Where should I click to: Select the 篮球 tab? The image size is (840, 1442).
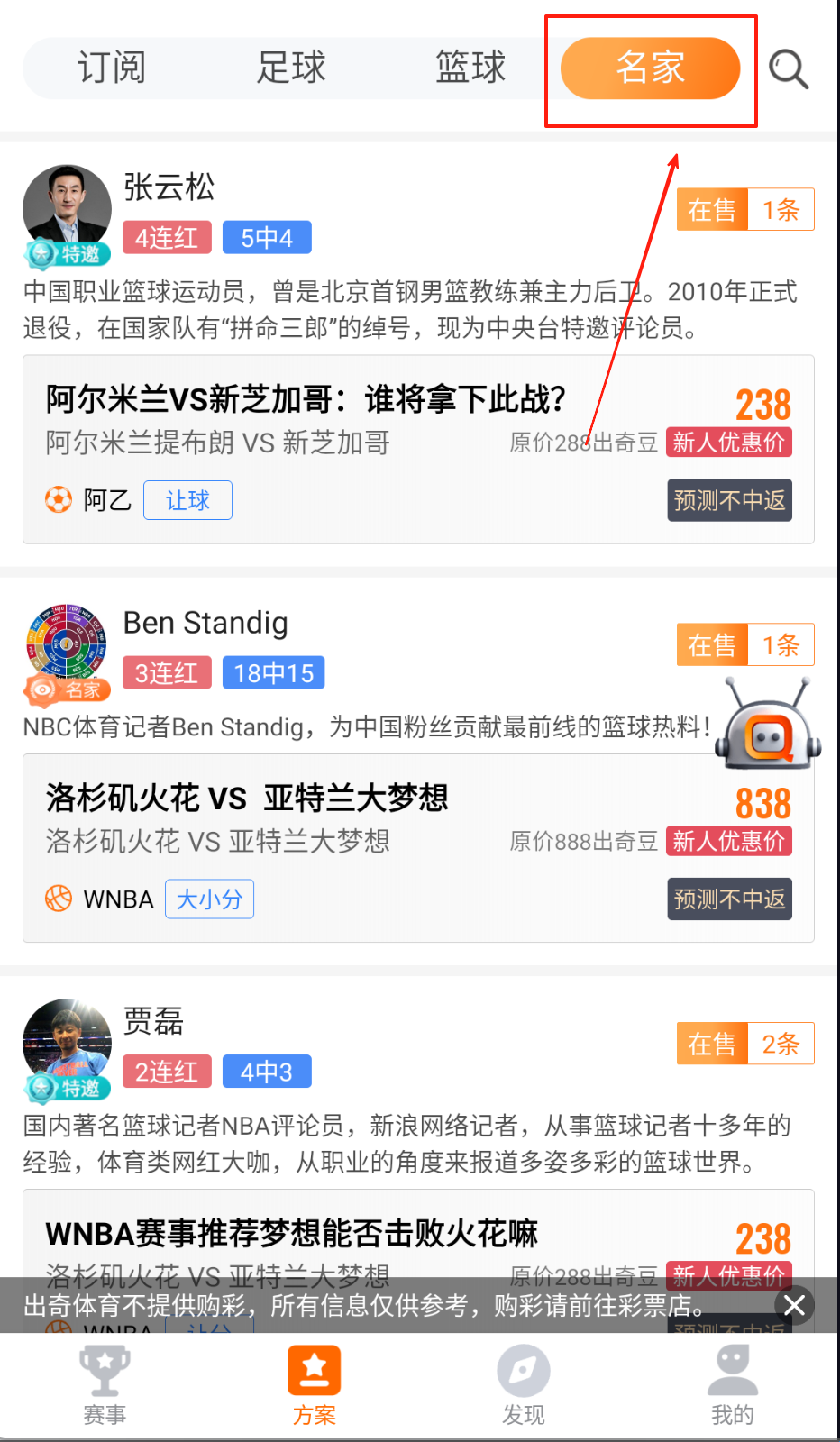pyautogui.click(x=470, y=68)
